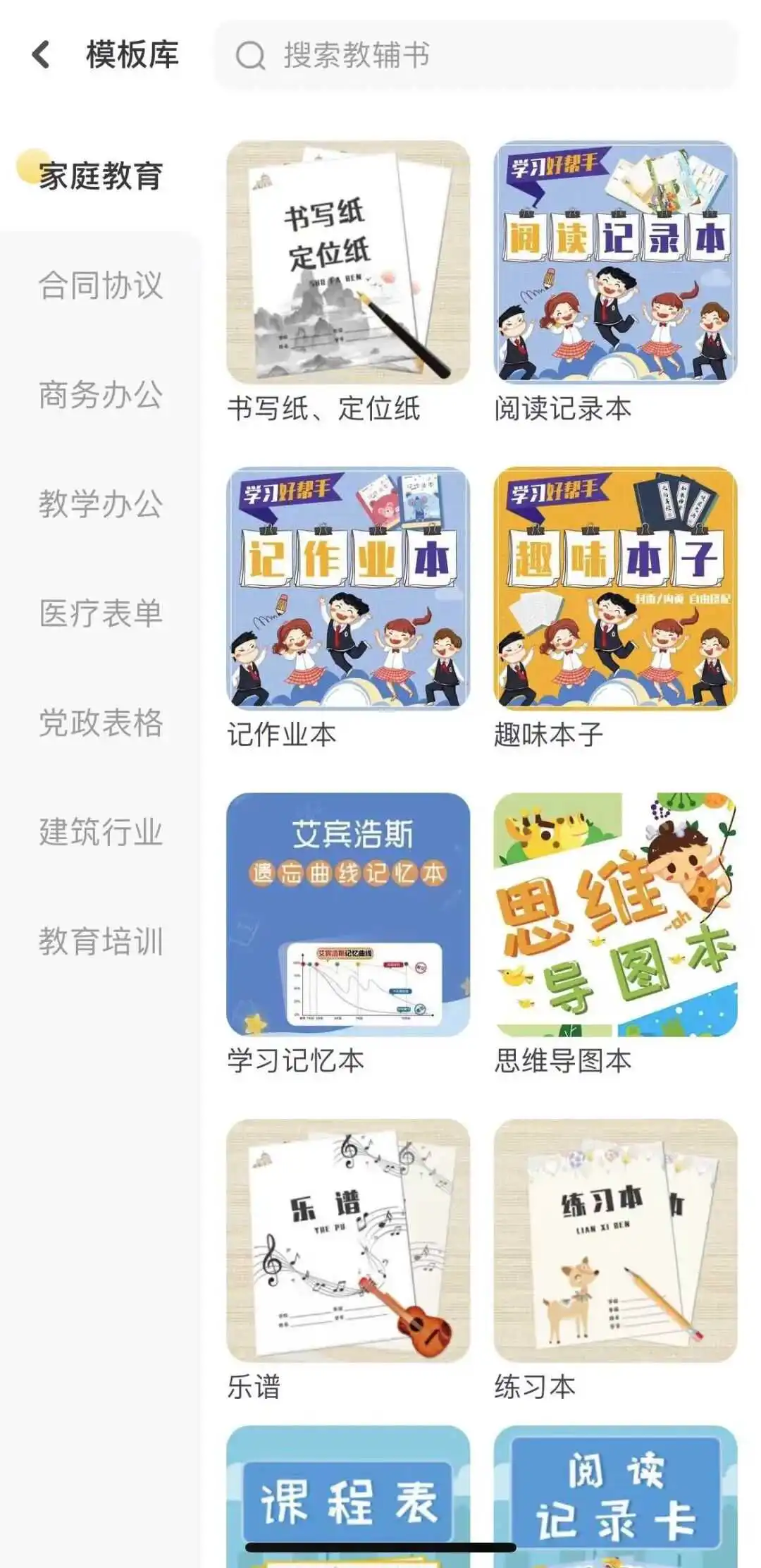This screenshot has width=761, height=1568.
Task: Open the 阅读记录本 template
Action: [x=615, y=263]
